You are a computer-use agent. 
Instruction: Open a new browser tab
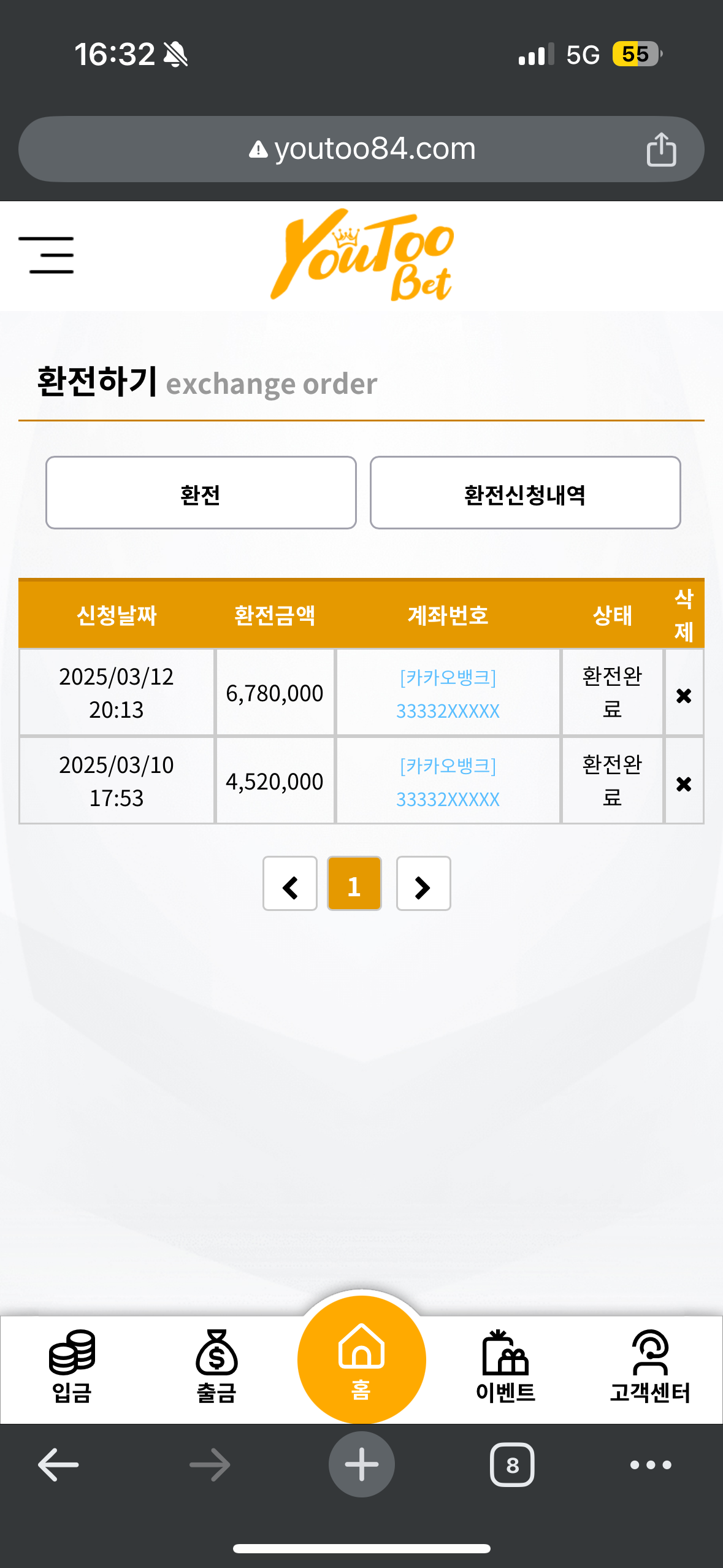(361, 1465)
